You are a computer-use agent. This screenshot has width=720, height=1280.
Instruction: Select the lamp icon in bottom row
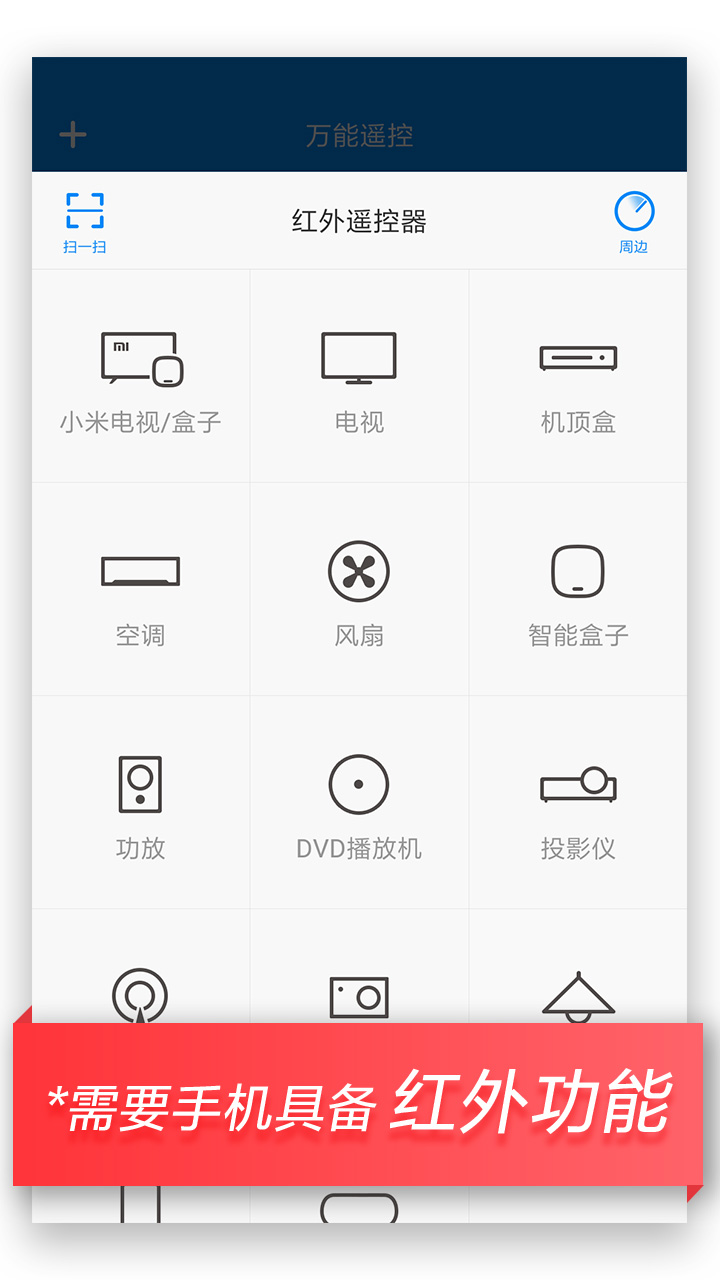pos(578,997)
